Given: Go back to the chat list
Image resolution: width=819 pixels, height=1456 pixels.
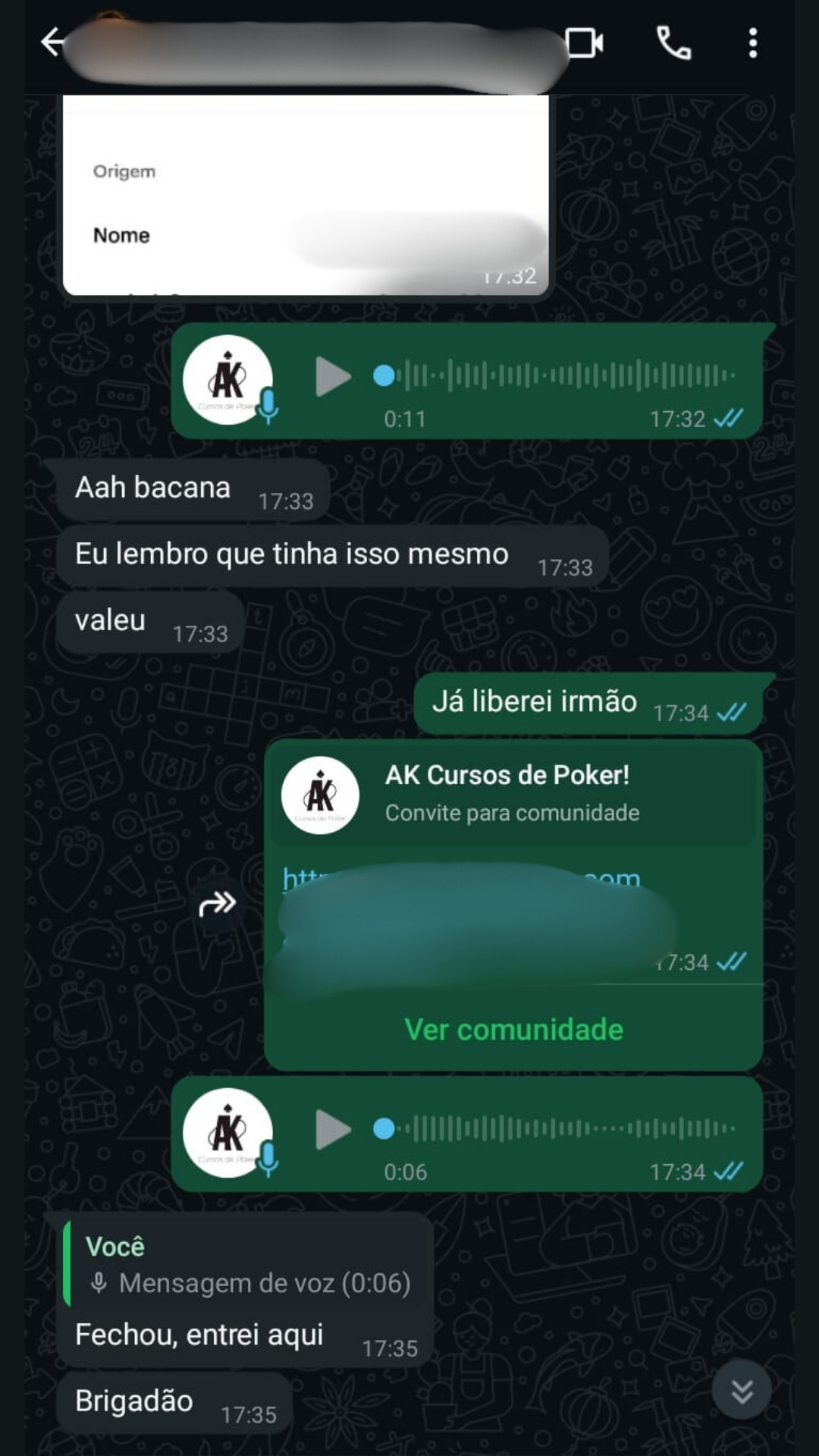Looking at the screenshot, I should point(53,42).
